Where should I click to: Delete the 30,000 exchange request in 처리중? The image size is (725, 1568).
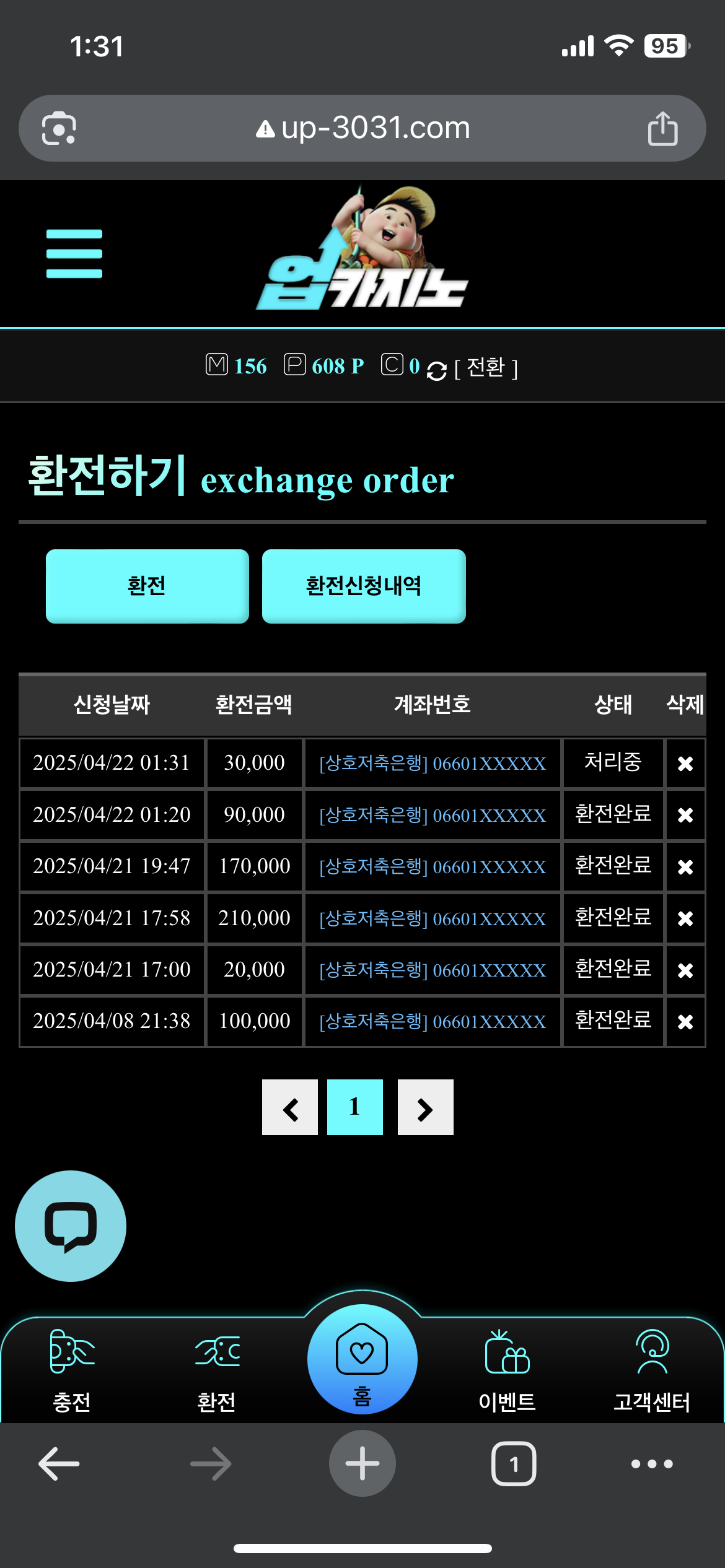pos(685,764)
